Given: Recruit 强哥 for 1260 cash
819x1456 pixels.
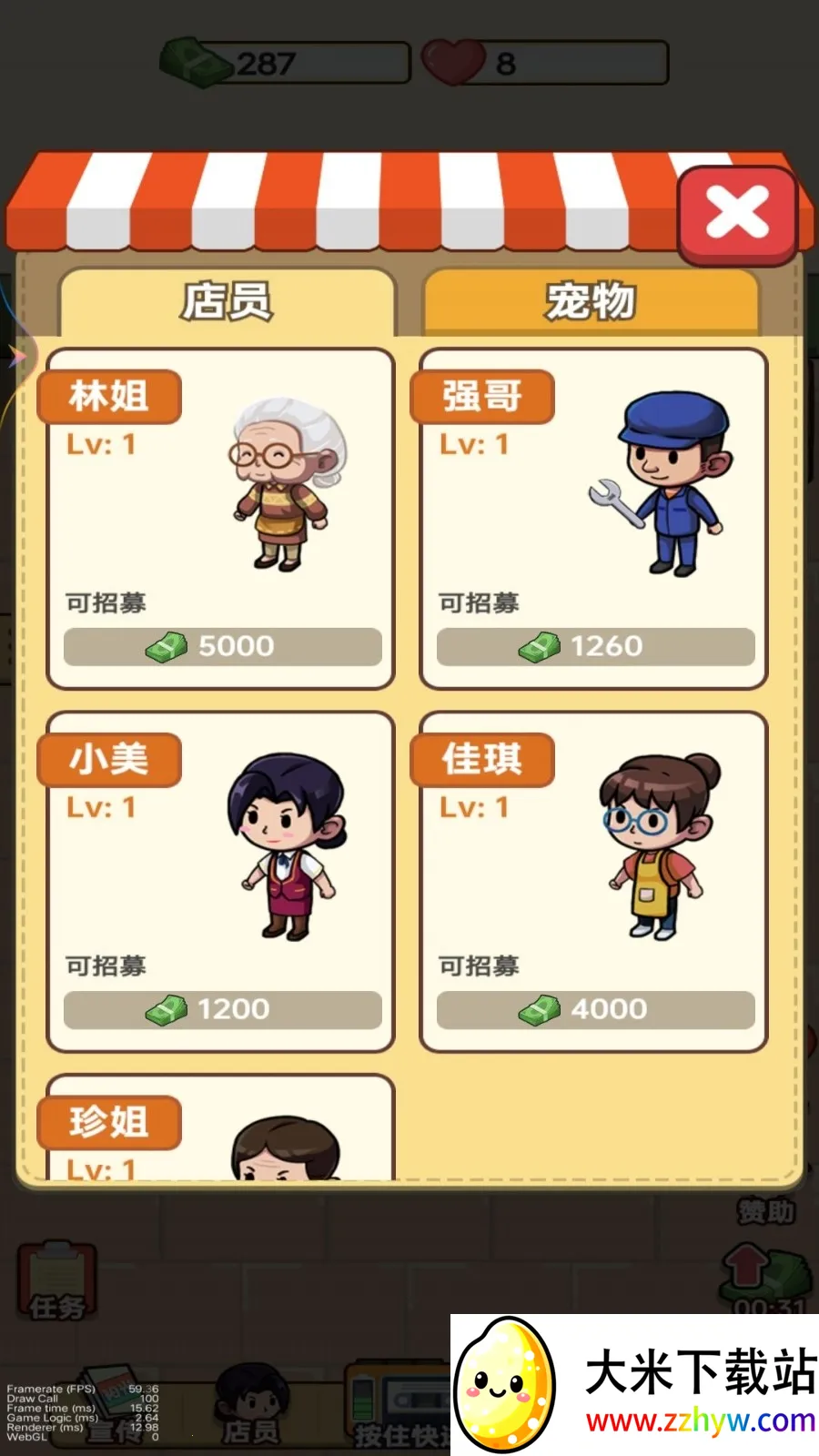Looking at the screenshot, I should tap(595, 646).
